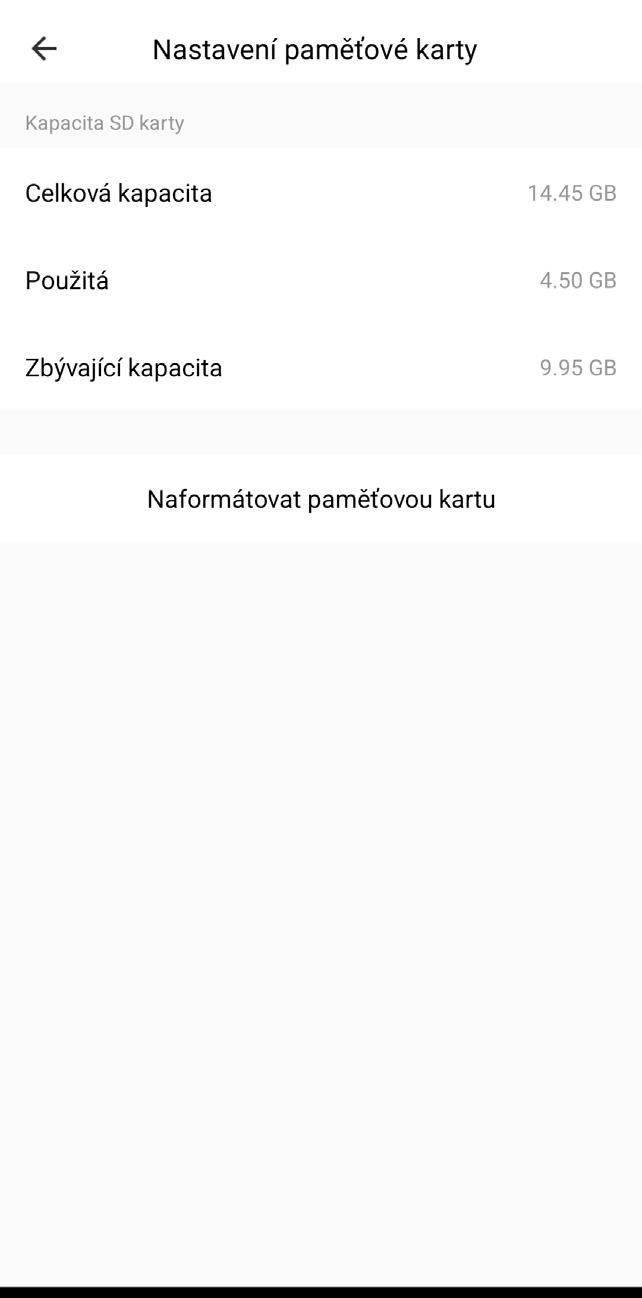The width and height of the screenshot is (642, 1298).
Task: Tap Naformátovat paměťovou kartu
Action: click(321, 499)
